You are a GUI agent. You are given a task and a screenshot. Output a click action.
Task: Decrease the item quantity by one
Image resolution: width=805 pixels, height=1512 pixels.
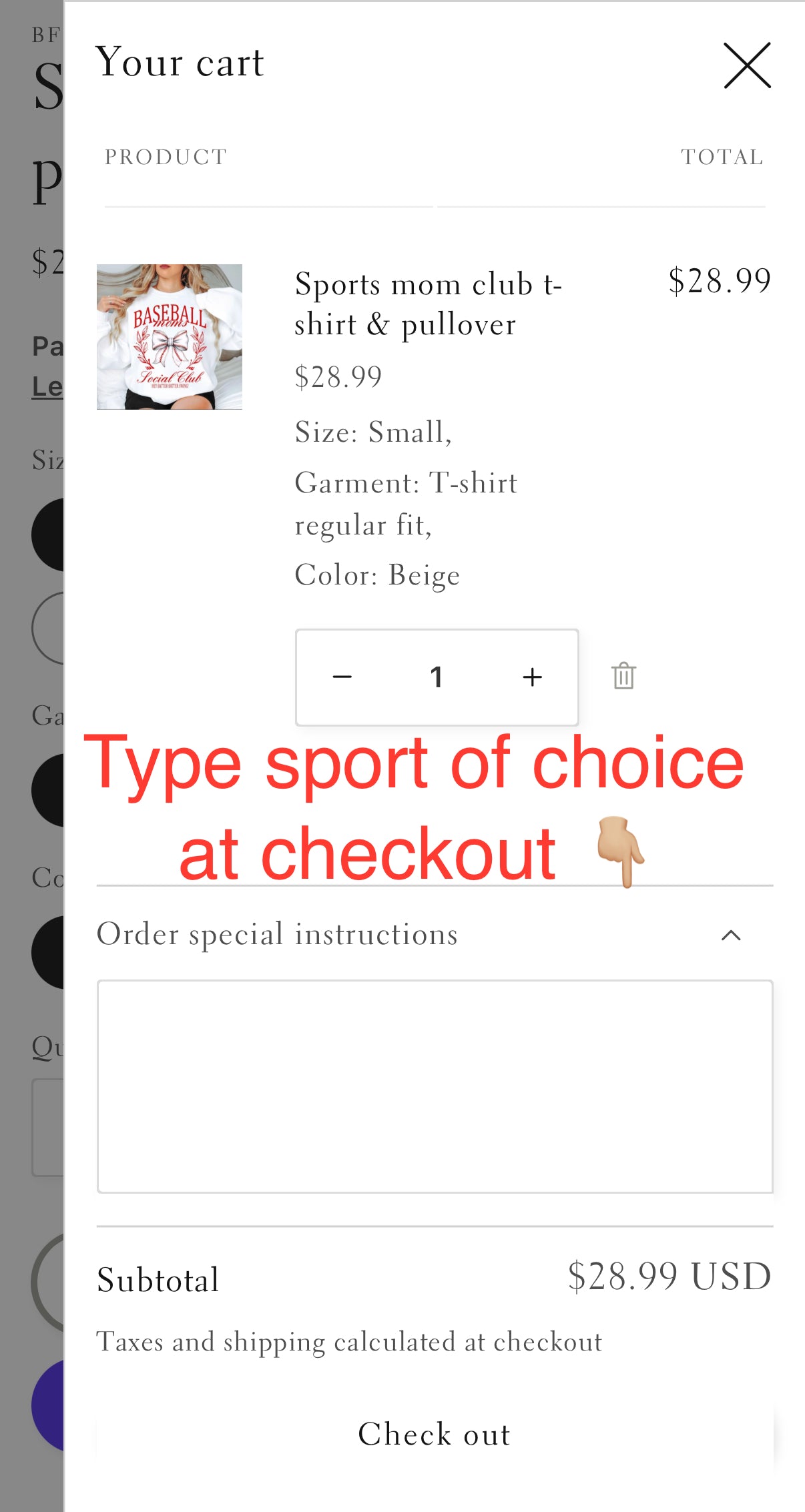[342, 677]
